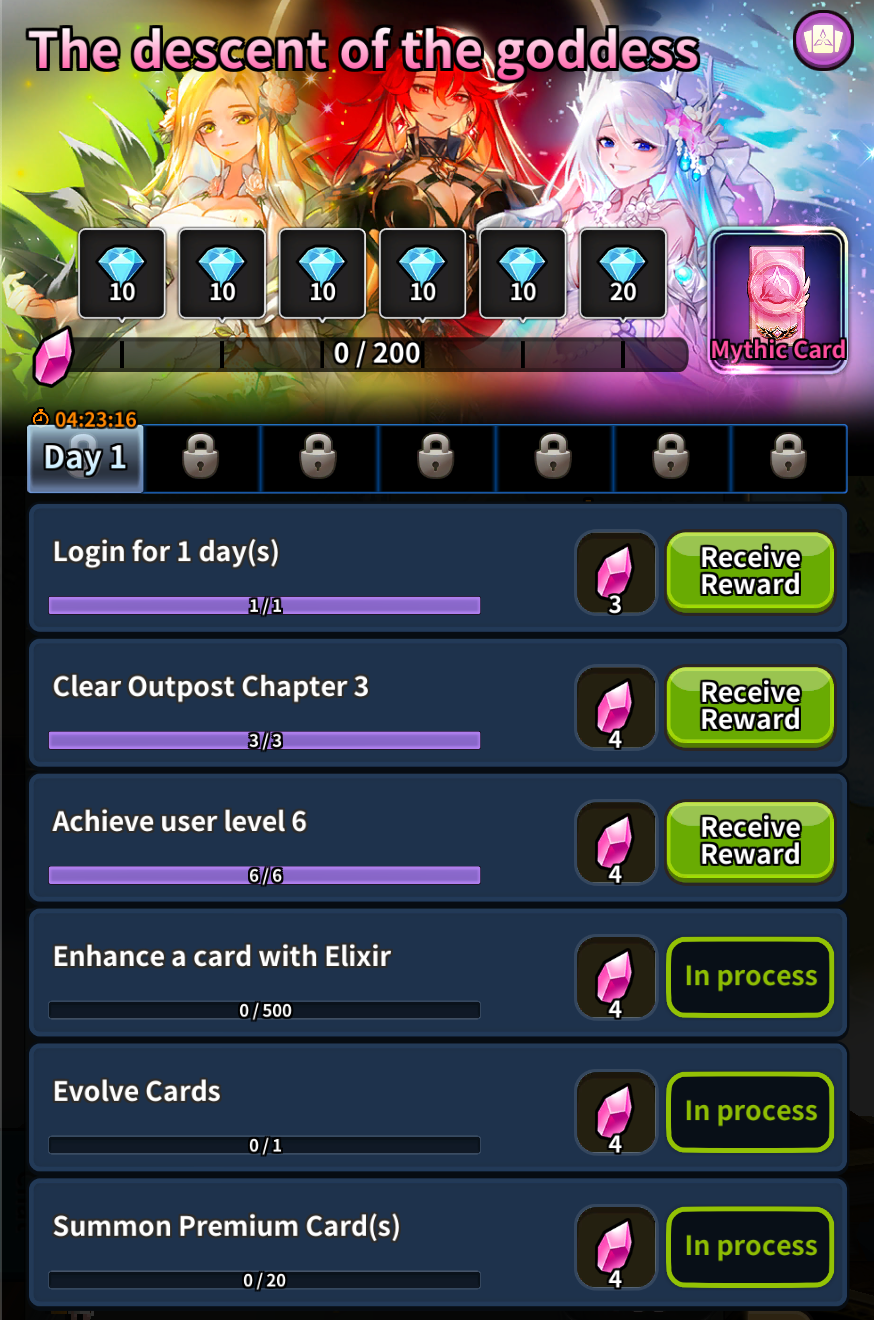Tap In process for Enhance a card with Elixir
The height and width of the screenshot is (1320, 874).
pos(750,977)
